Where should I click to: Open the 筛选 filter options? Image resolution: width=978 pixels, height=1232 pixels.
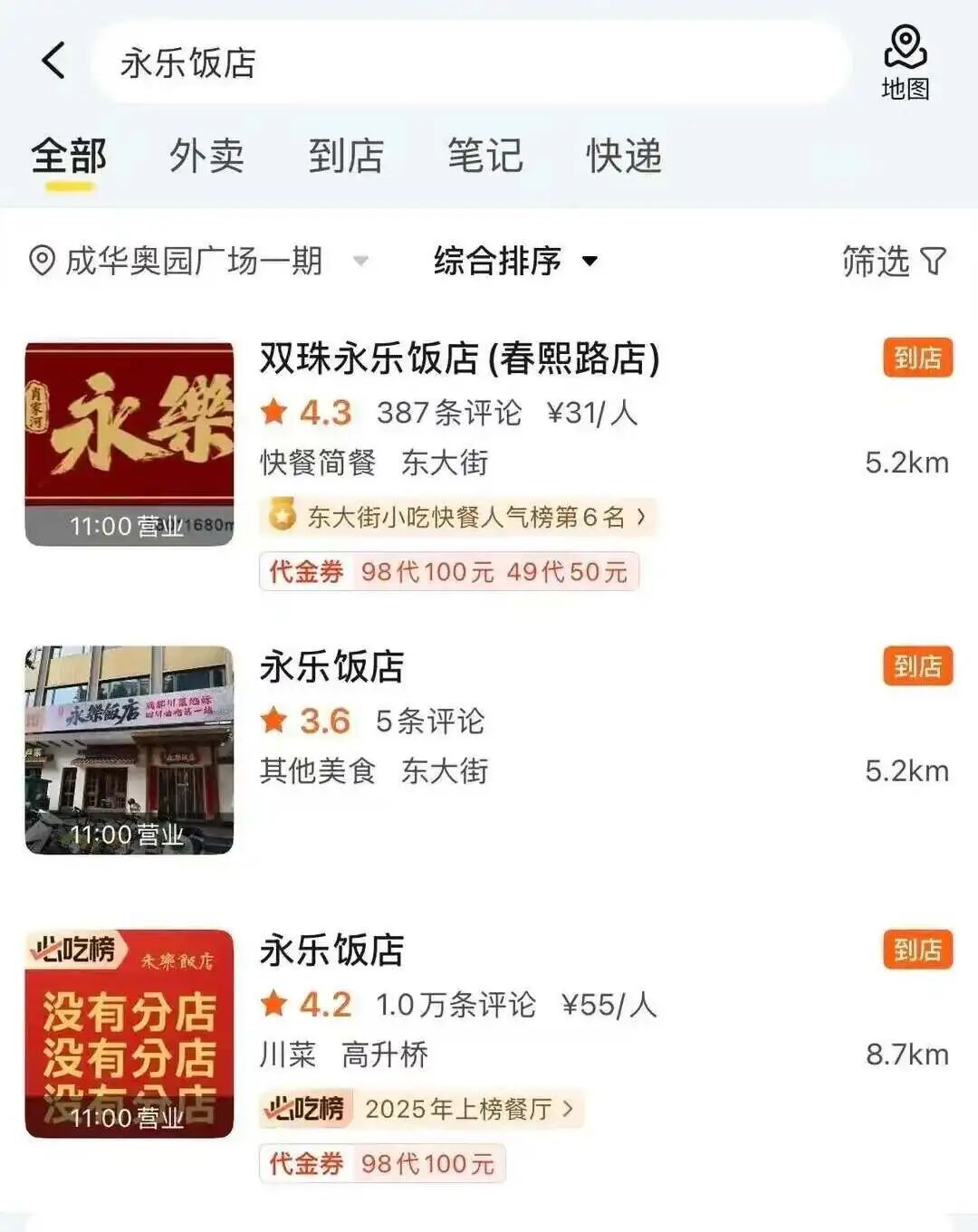point(894,261)
